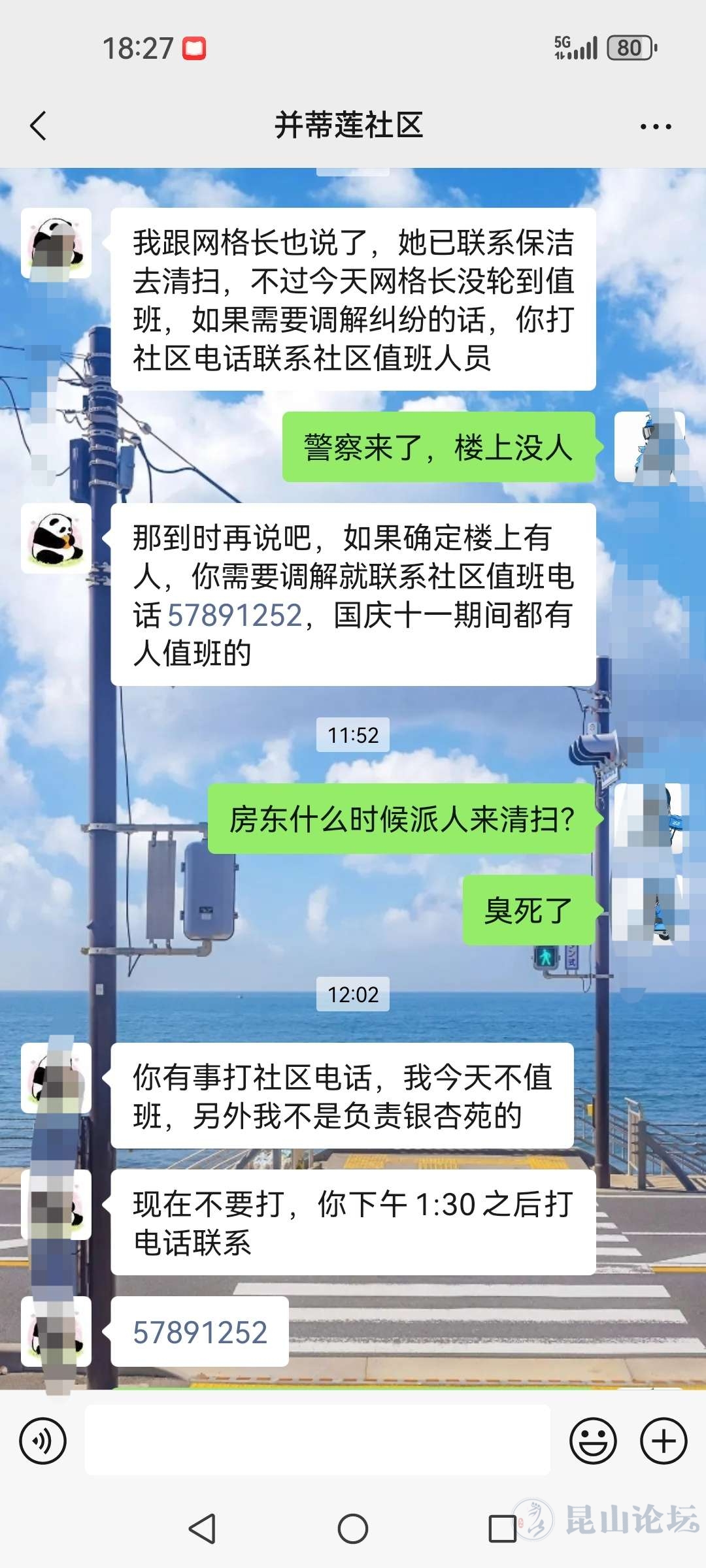Open my avatar beside 警察来了 message
The image size is (706, 1568).
pos(649,448)
